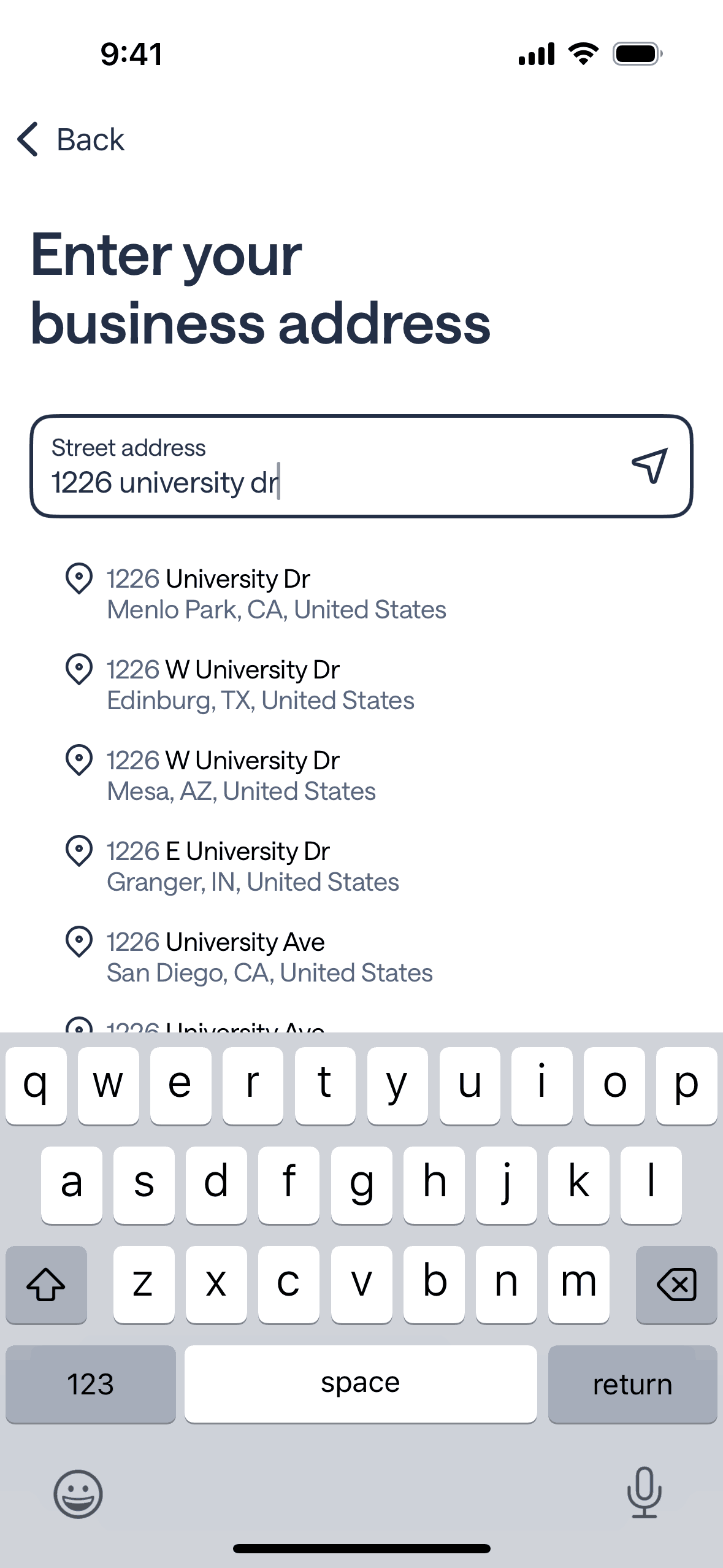Choose 1226 University Ave, San Diego
723x1568 pixels.
tap(270, 957)
